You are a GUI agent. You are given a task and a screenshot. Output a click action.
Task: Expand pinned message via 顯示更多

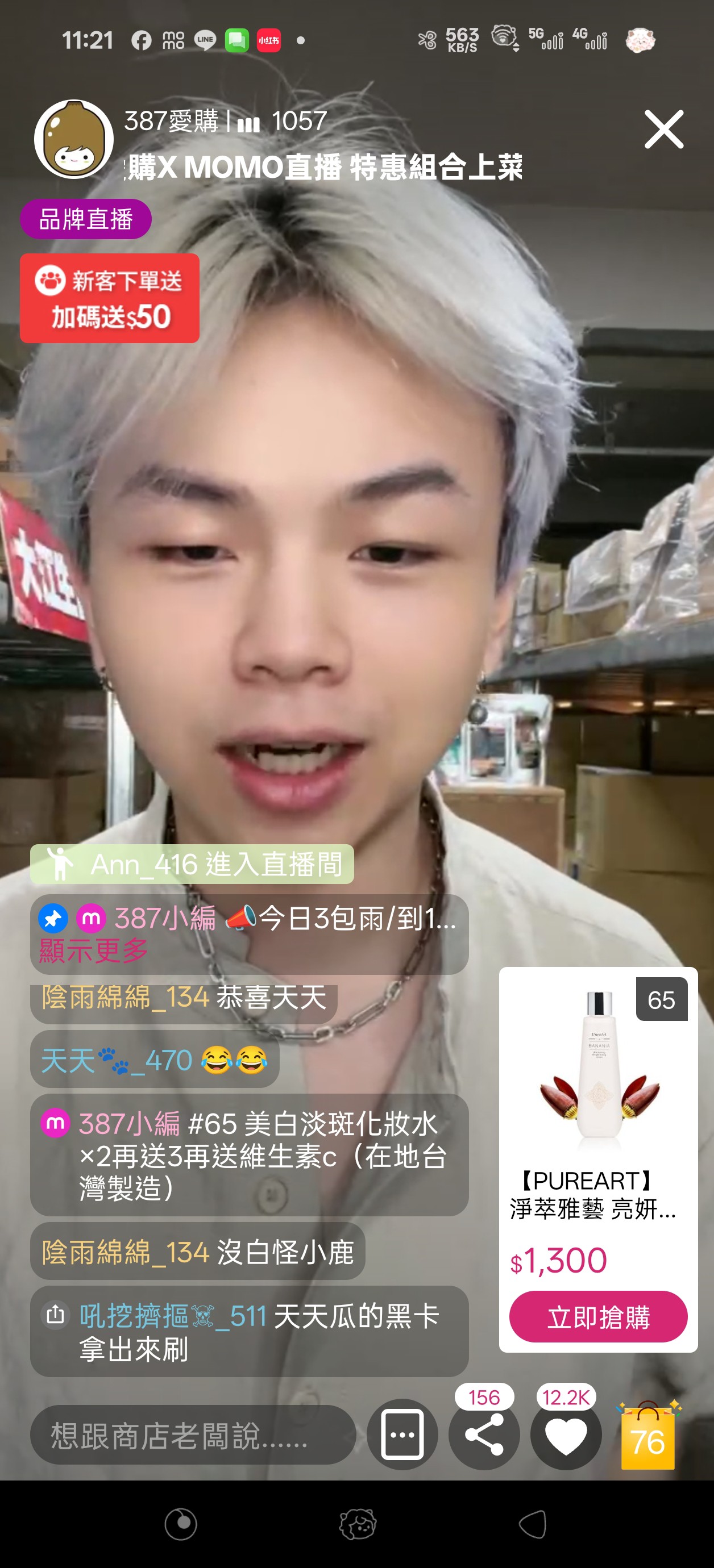[x=93, y=950]
